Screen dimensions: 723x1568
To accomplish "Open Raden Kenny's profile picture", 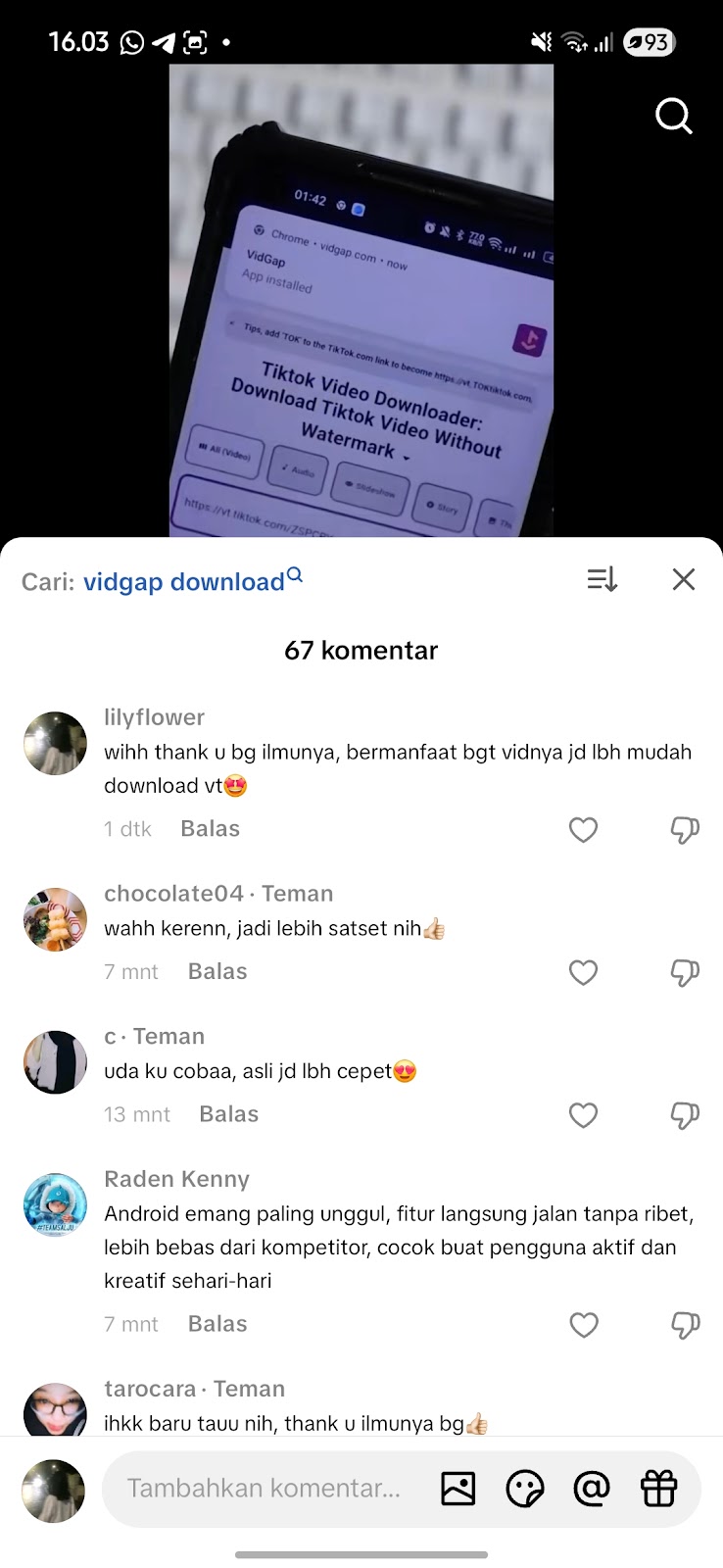I will pyautogui.click(x=55, y=1204).
